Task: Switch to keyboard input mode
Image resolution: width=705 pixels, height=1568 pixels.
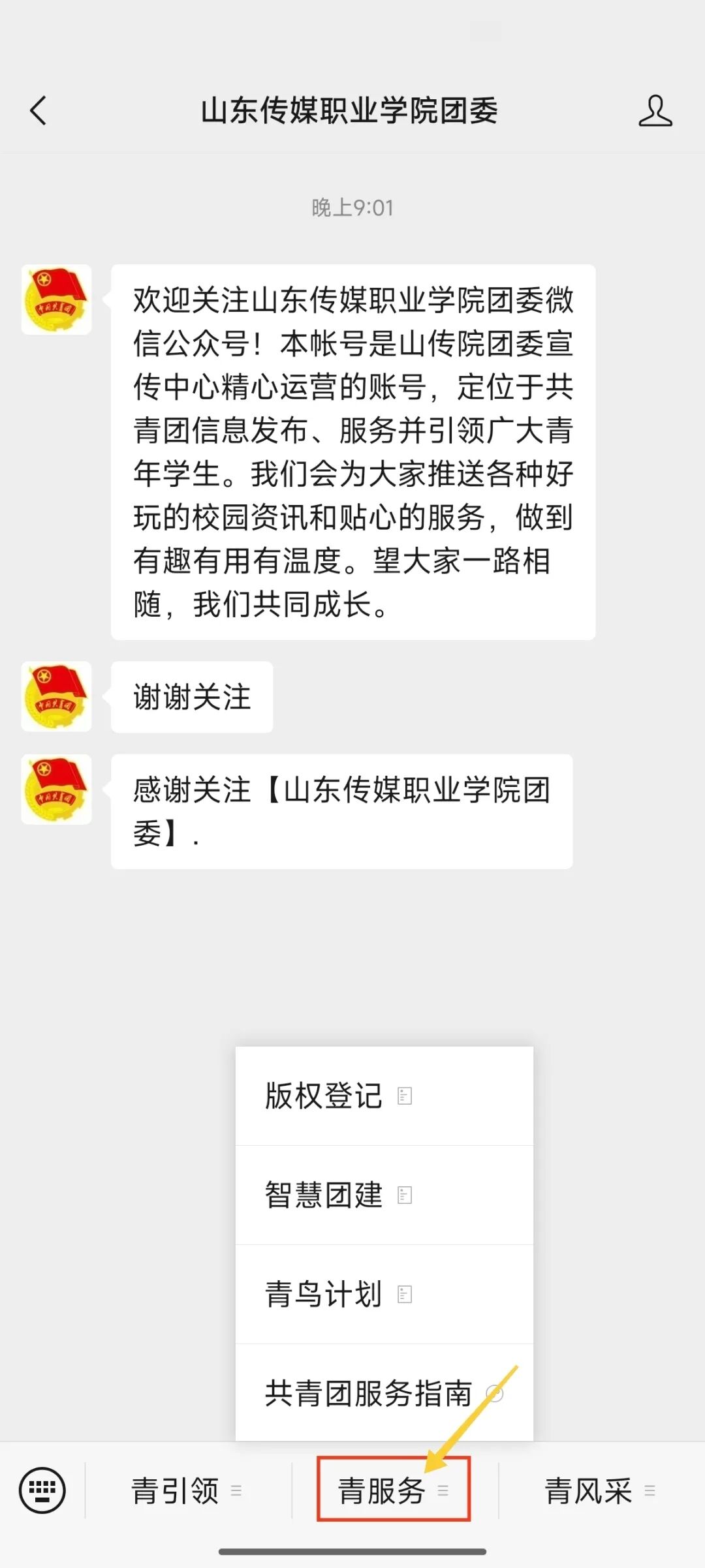Action: click(x=42, y=1490)
